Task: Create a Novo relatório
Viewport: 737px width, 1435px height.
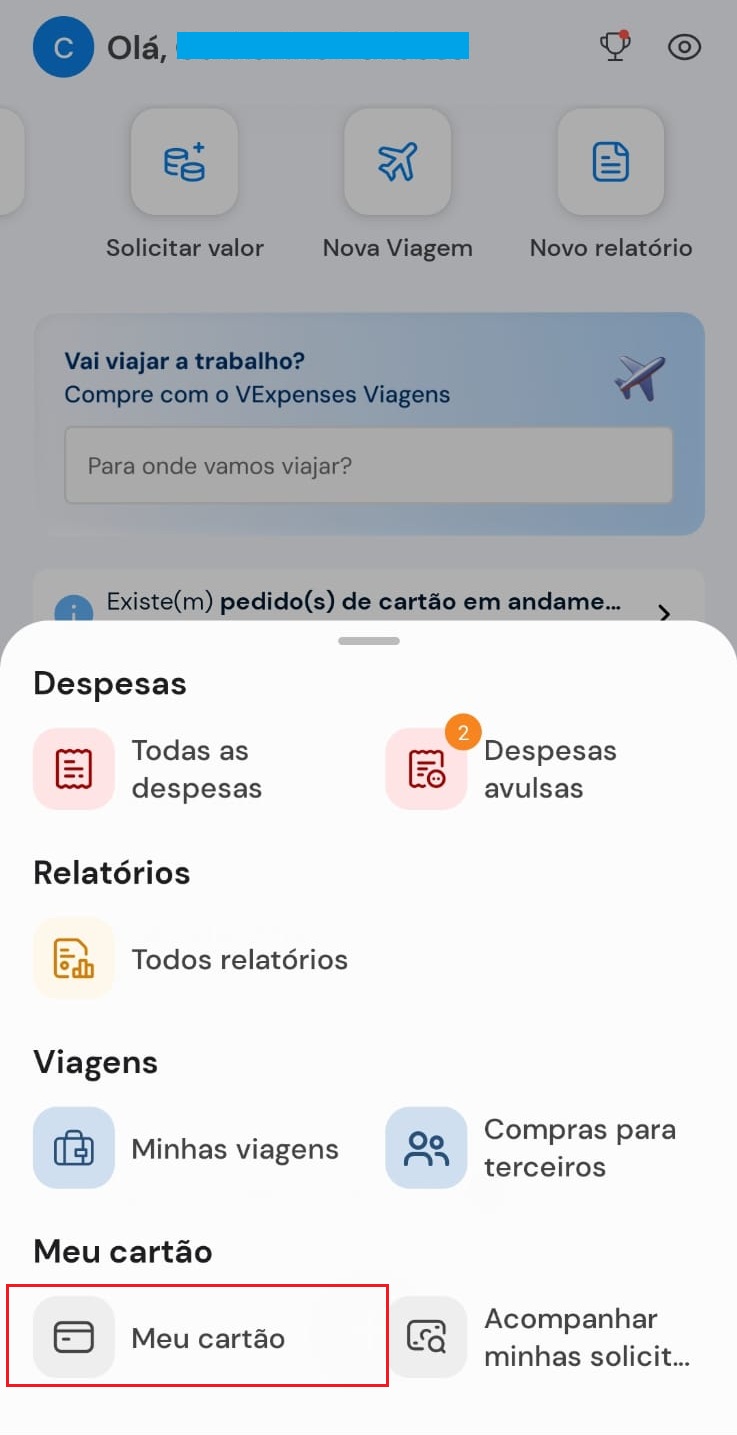Action: pos(610,163)
